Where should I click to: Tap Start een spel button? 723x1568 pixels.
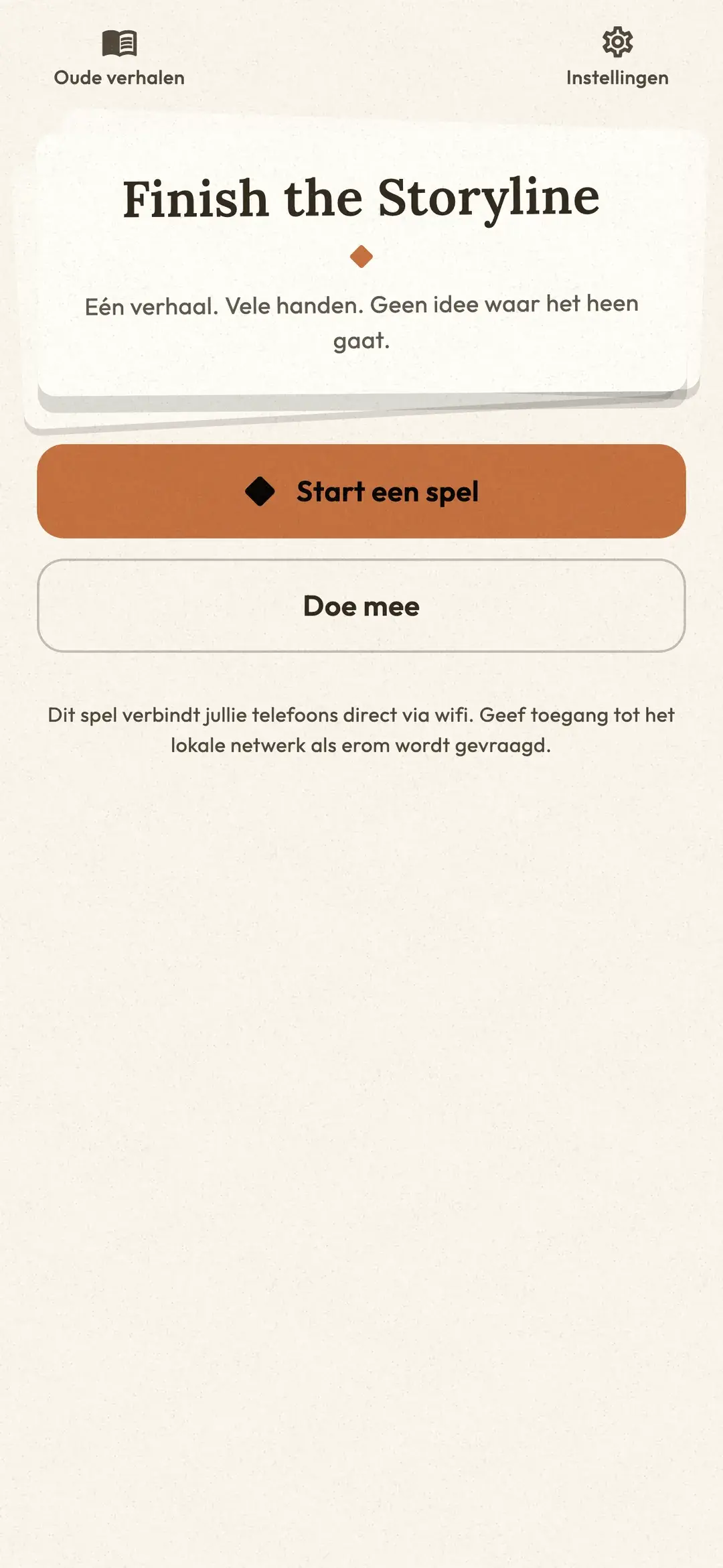pos(361,491)
